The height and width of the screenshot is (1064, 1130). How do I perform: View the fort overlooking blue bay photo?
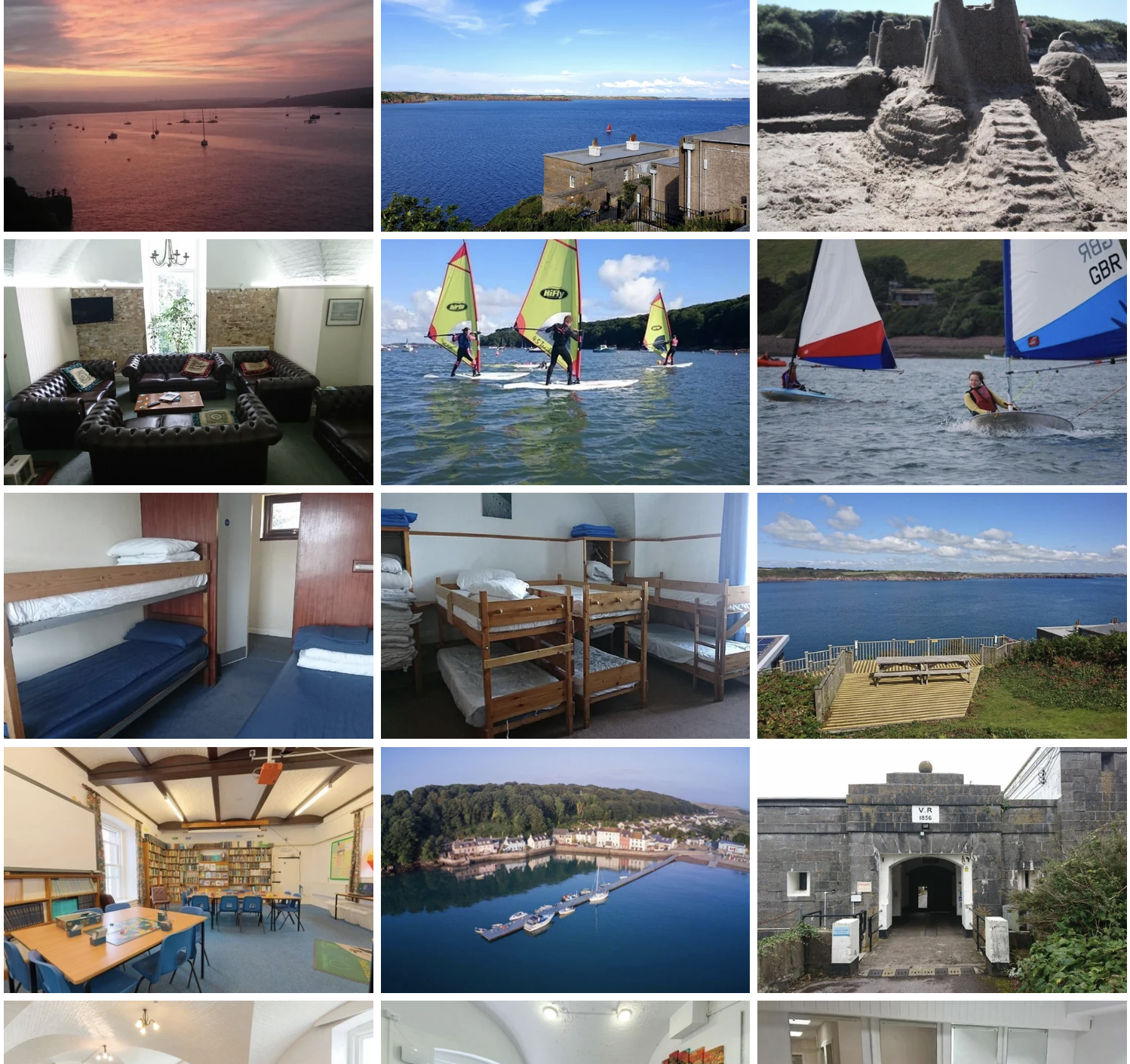pyautogui.click(x=565, y=115)
